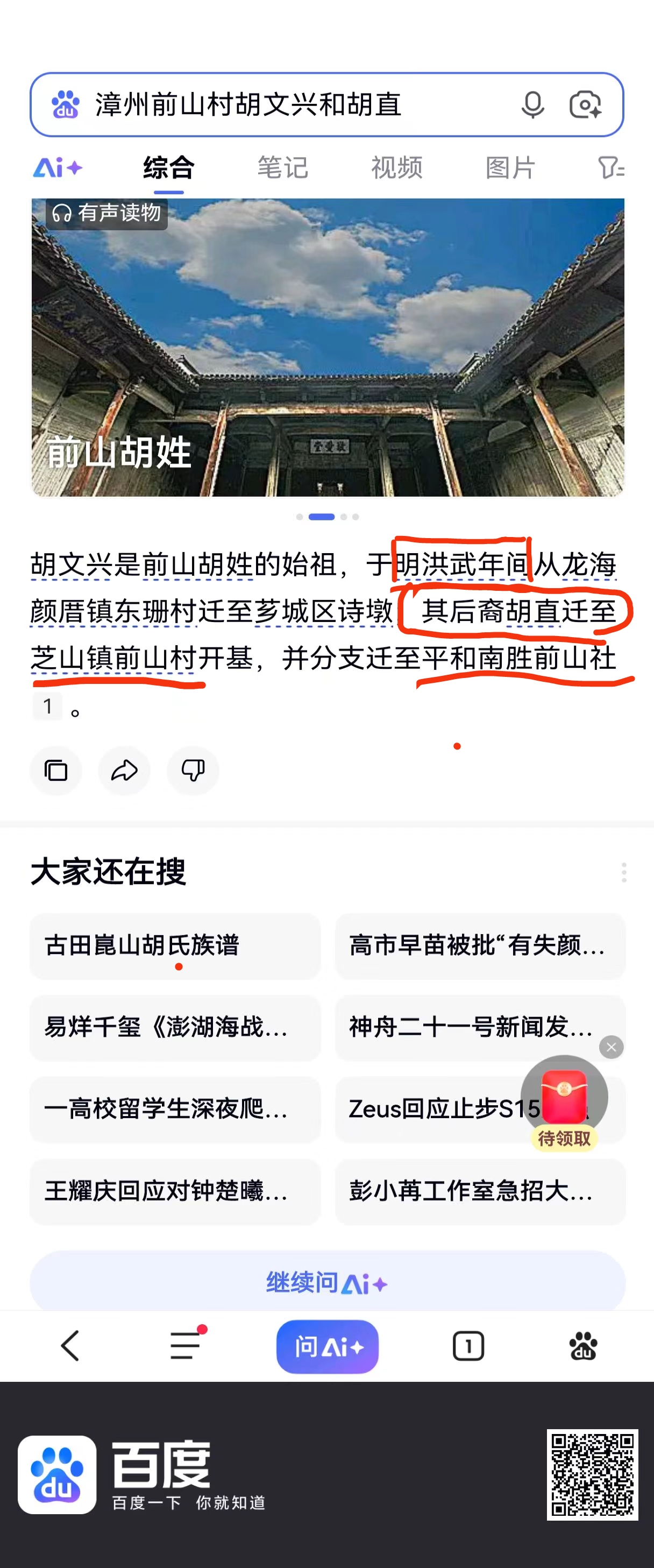Share the AI answer

tap(124, 771)
